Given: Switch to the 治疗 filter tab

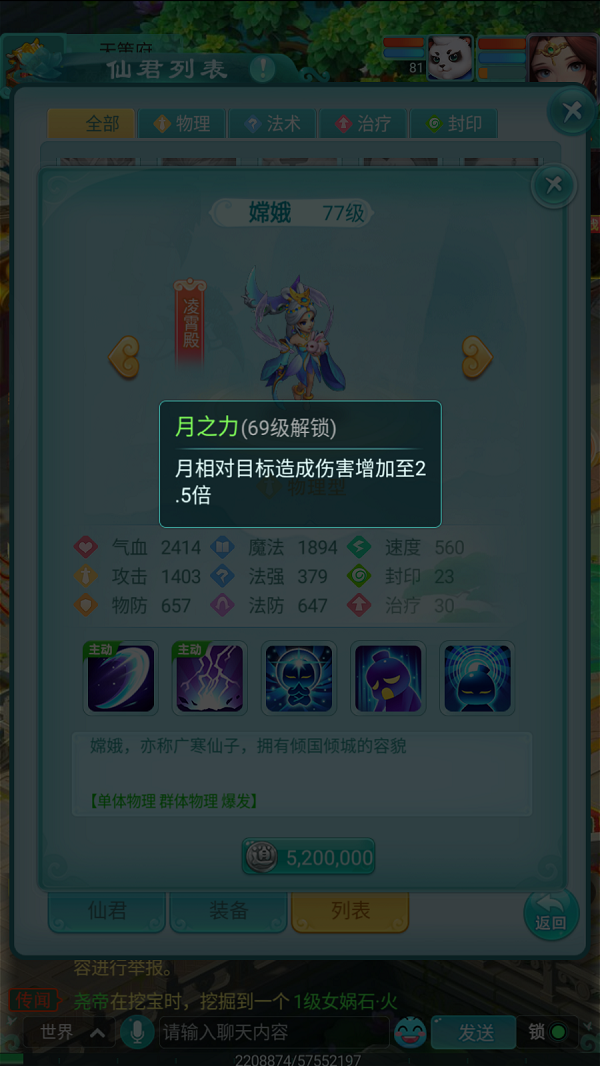Looking at the screenshot, I should (x=362, y=124).
